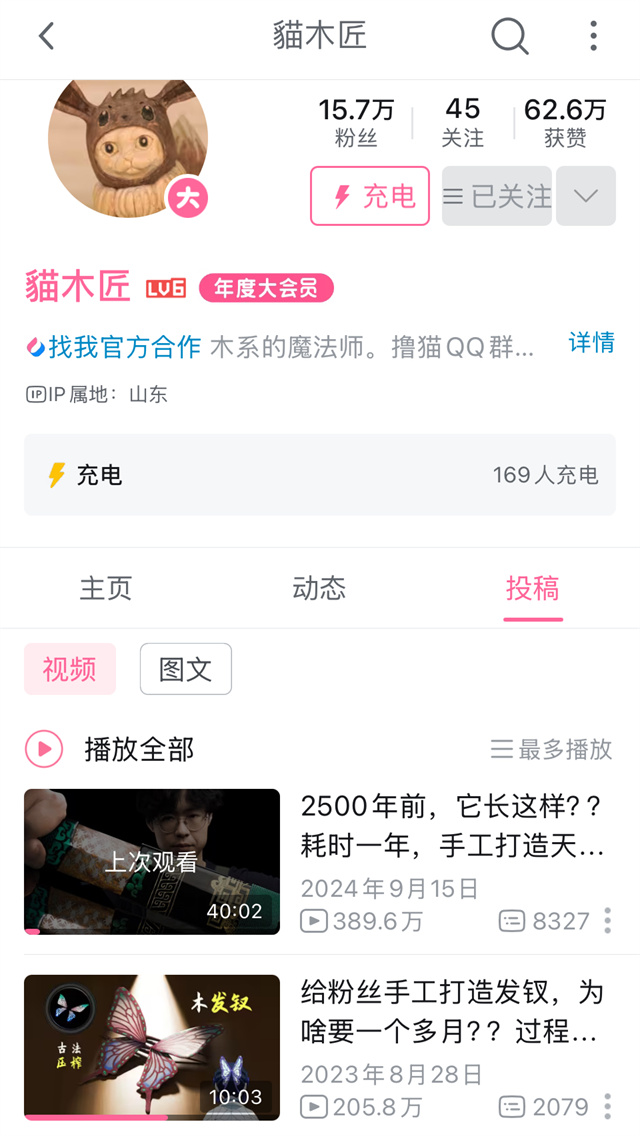Open more options for the 2024年9月15日 video

click(607, 921)
